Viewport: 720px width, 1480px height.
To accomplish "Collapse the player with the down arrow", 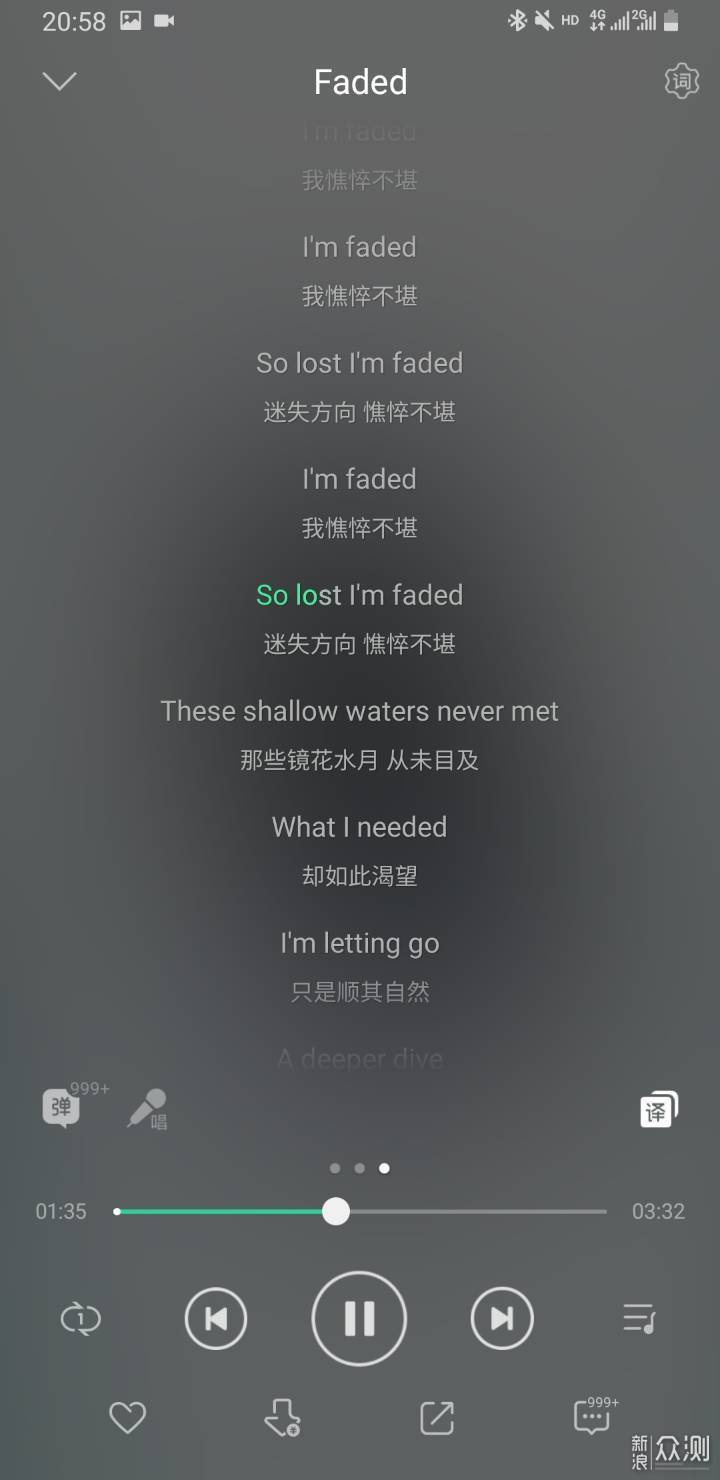I will [x=60, y=81].
